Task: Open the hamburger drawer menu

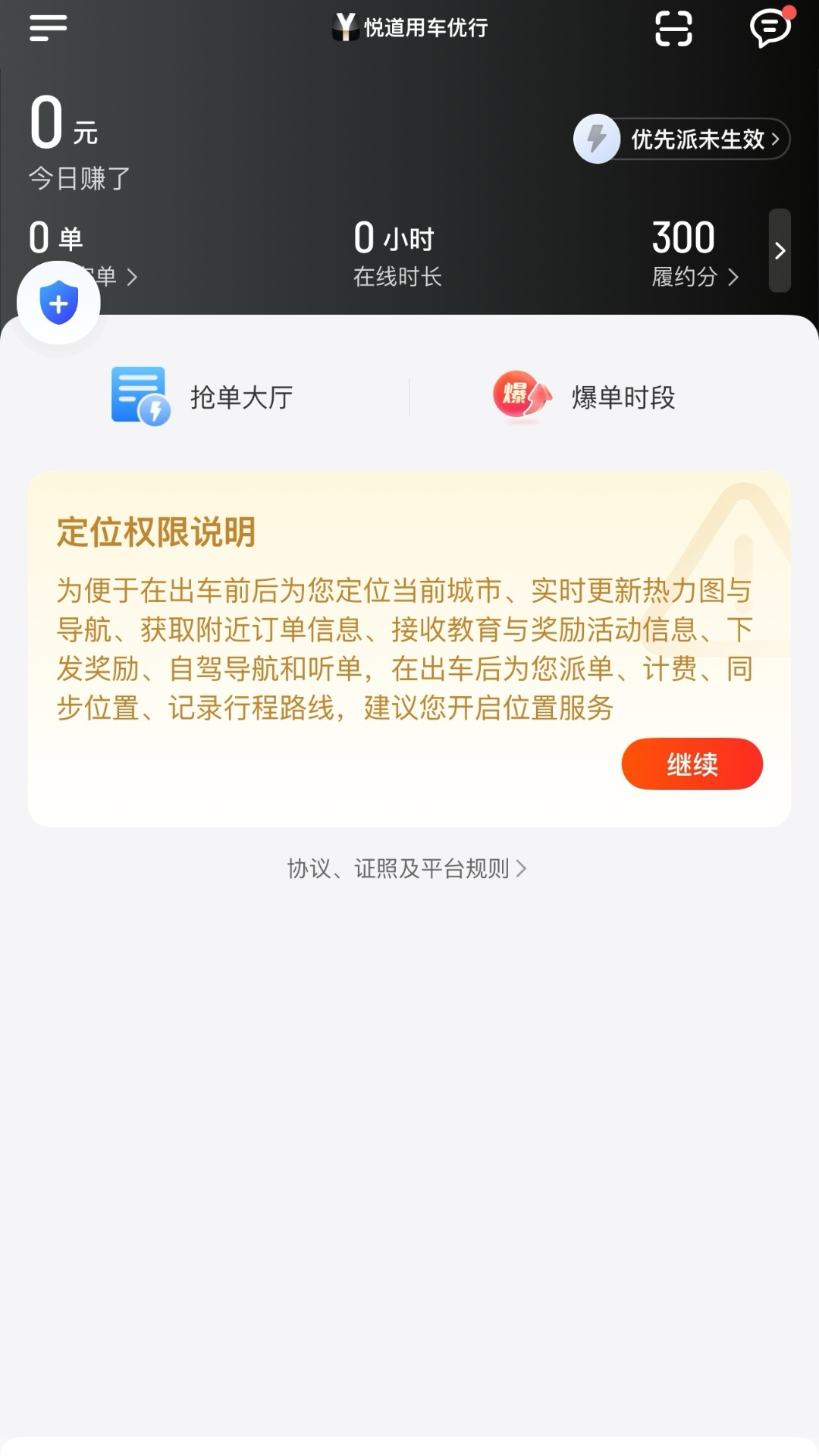Action: [48, 28]
